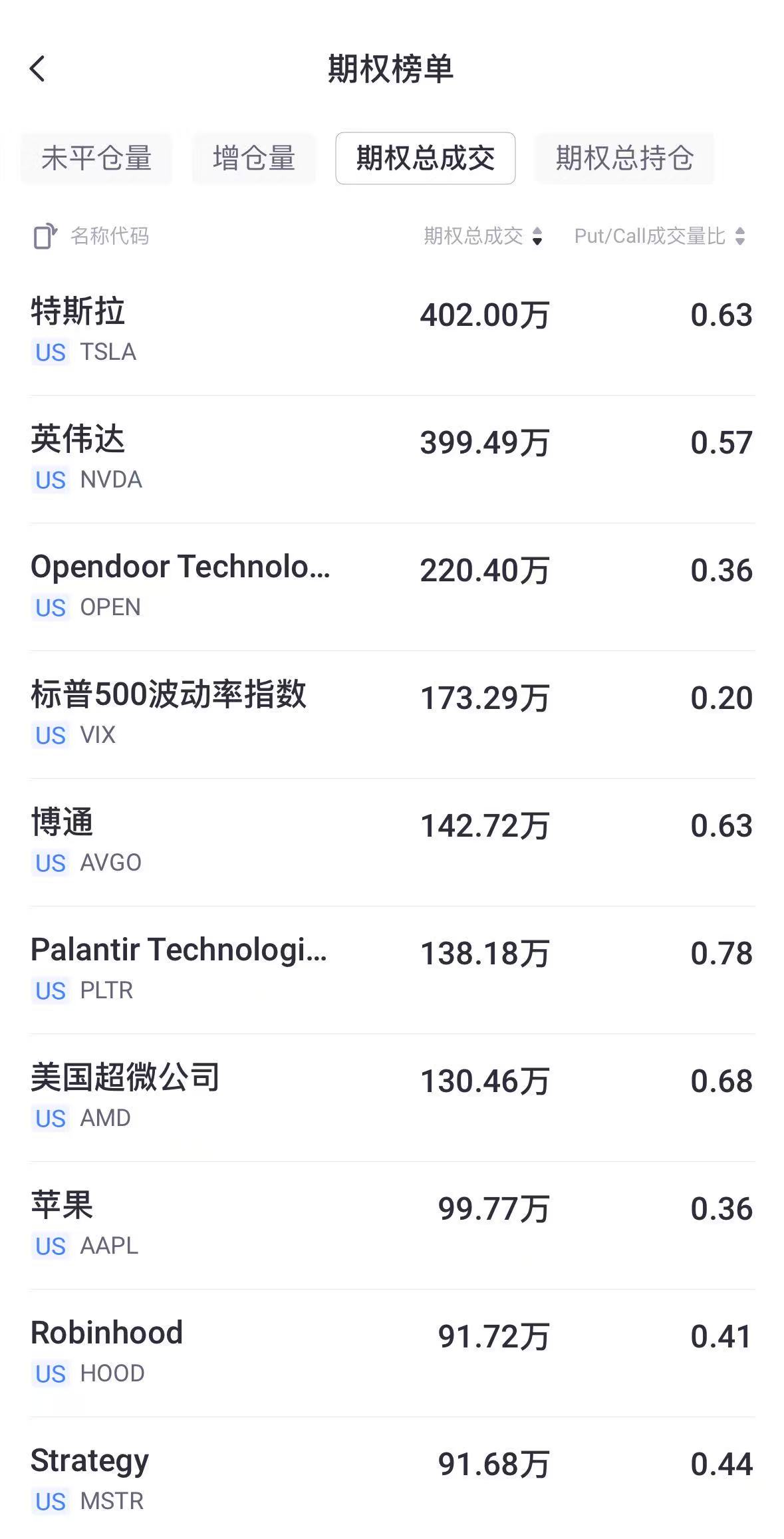
Task: Select the 期权总成交 tab
Action: pos(425,158)
